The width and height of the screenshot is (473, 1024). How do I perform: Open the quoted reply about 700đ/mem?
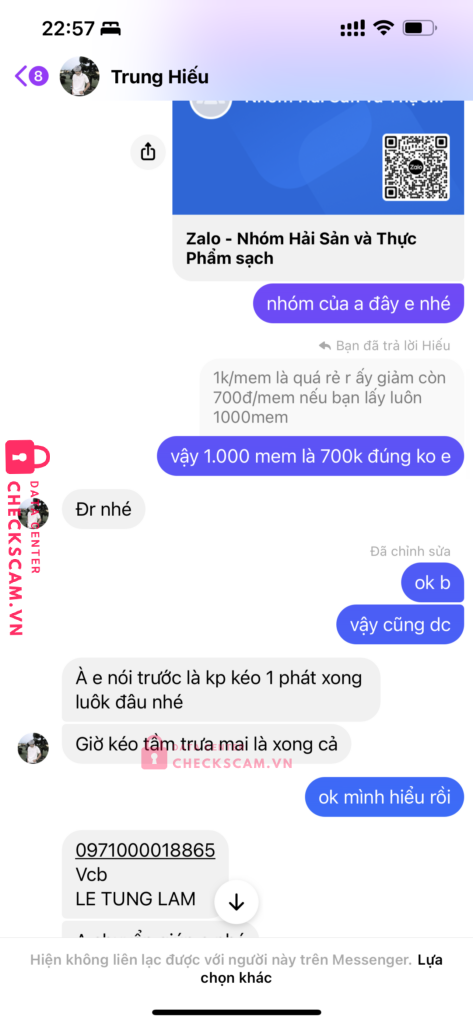(331, 397)
